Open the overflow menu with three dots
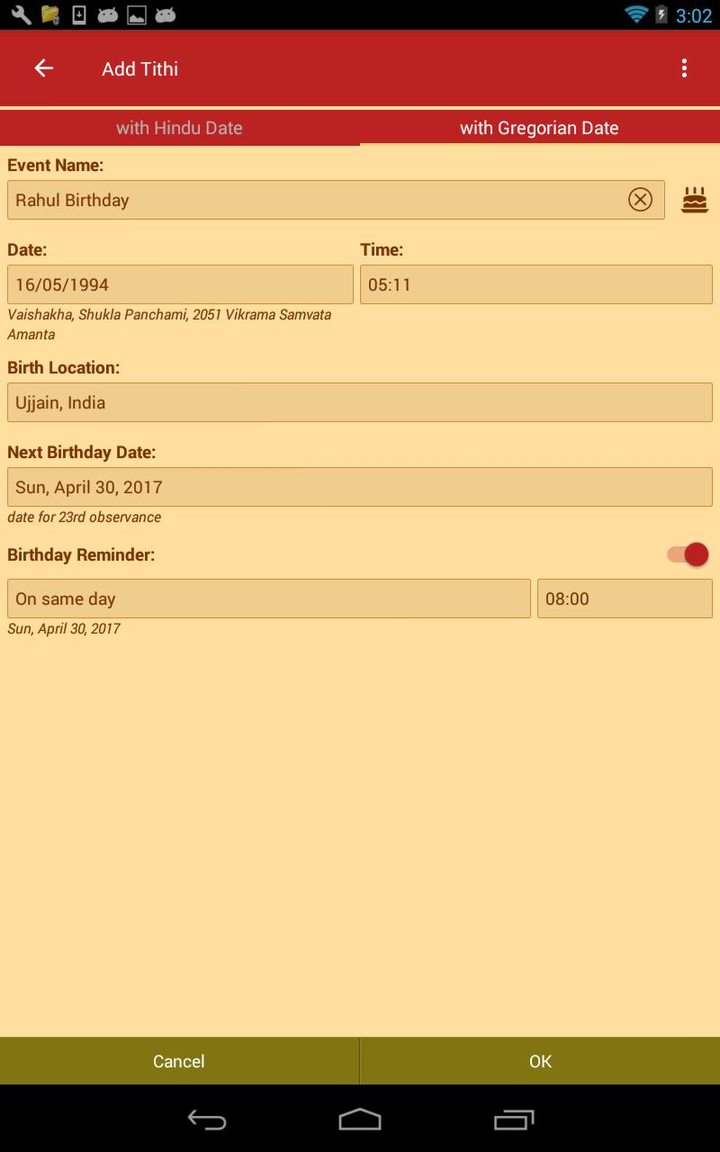Screen dimensions: 720x1152 (684, 68)
